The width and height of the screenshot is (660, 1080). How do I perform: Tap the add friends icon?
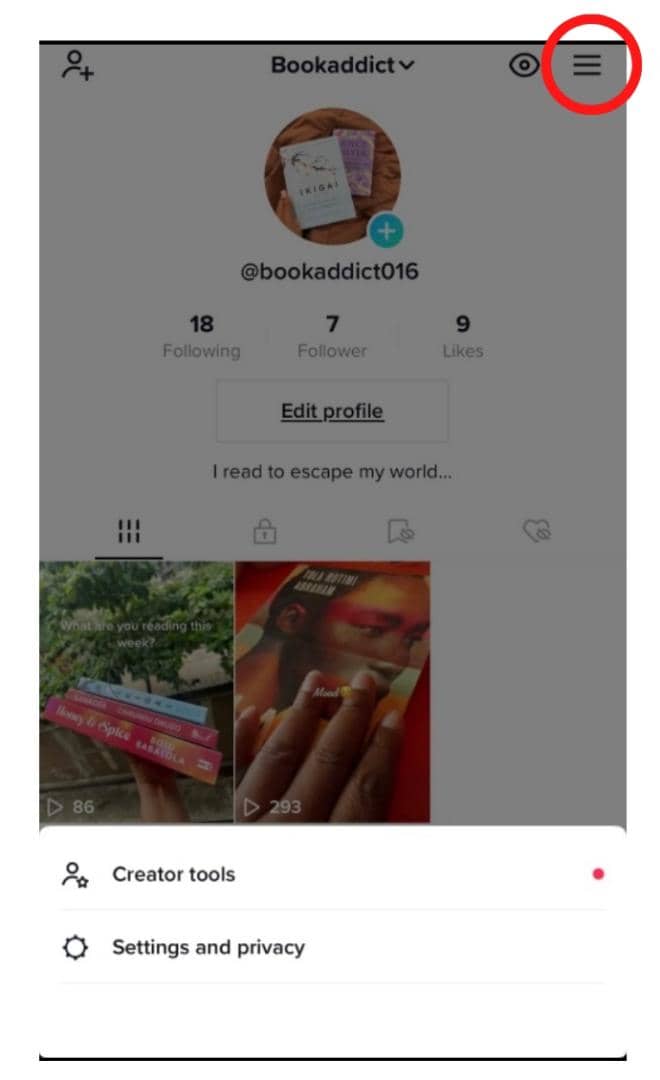click(x=78, y=66)
